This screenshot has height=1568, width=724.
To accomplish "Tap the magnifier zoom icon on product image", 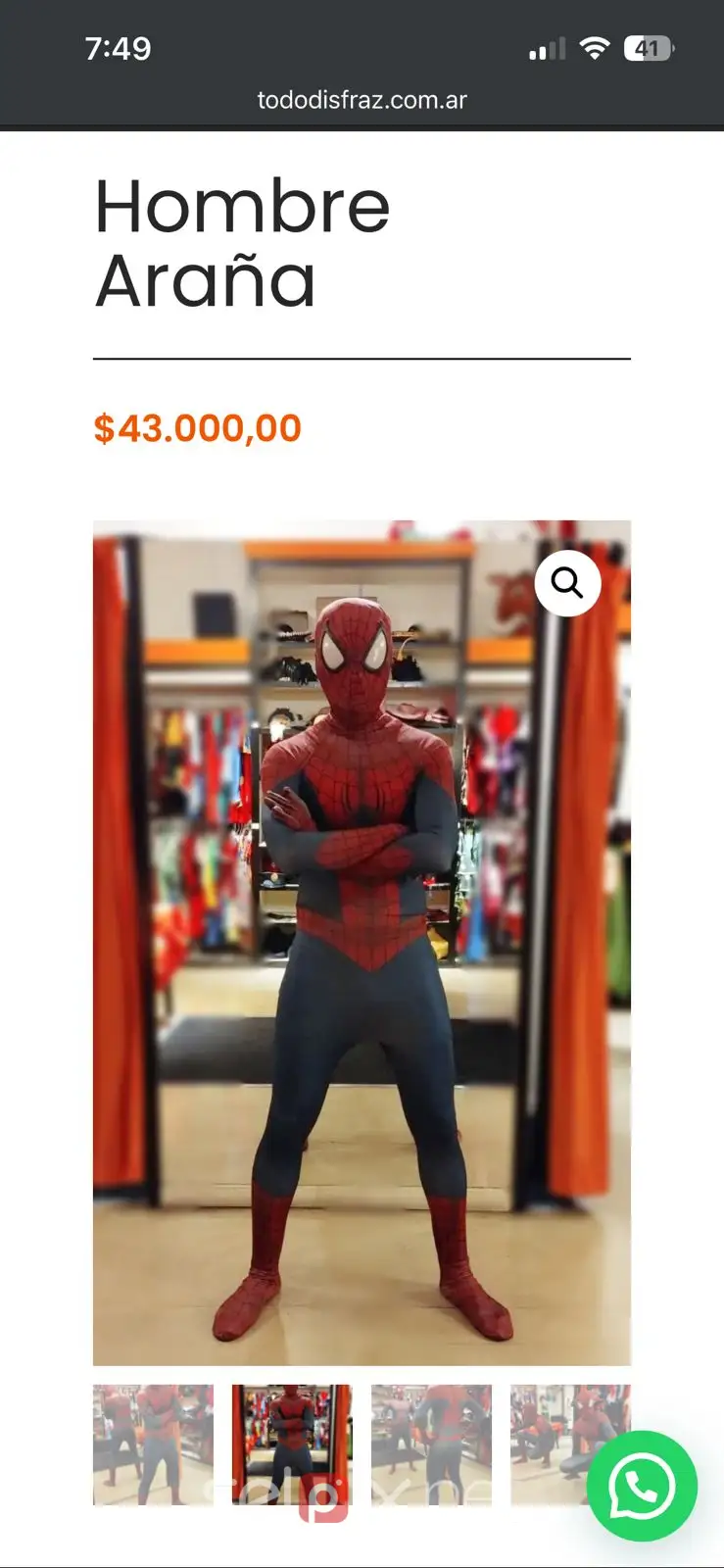I will click(x=567, y=583).
